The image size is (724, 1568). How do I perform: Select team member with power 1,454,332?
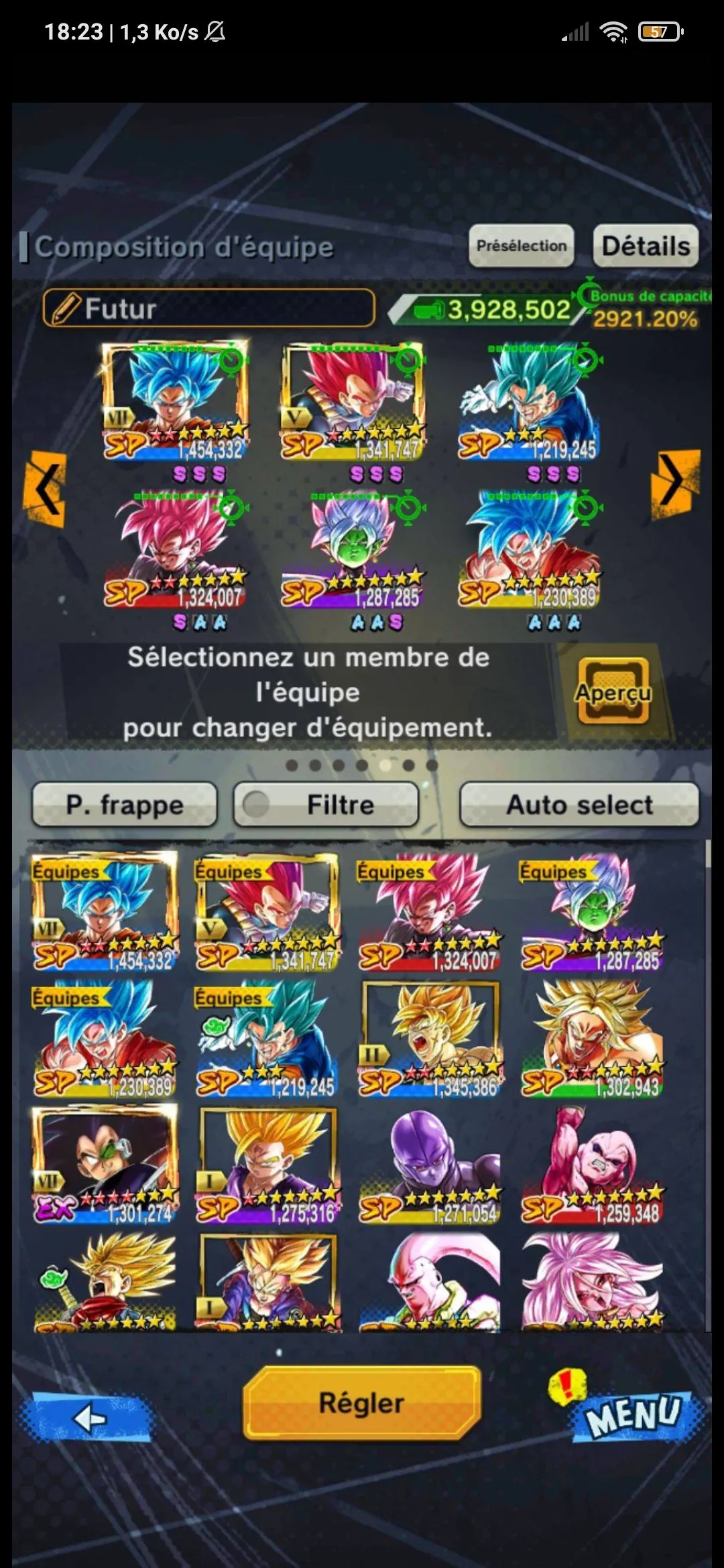pyautogui.click(x=174, y=402)
